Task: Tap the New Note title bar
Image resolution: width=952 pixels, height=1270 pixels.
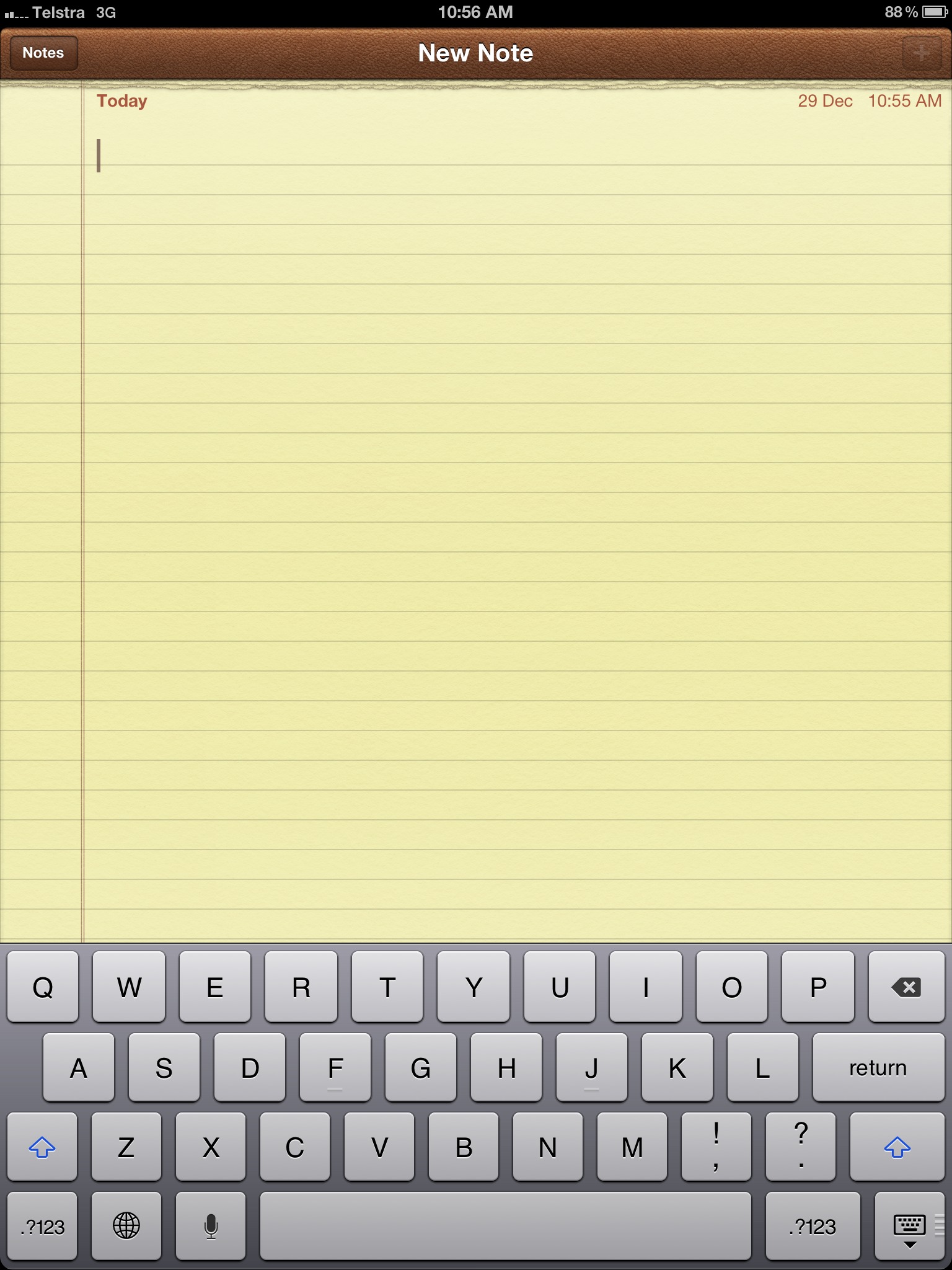Action: click(476, 53)
